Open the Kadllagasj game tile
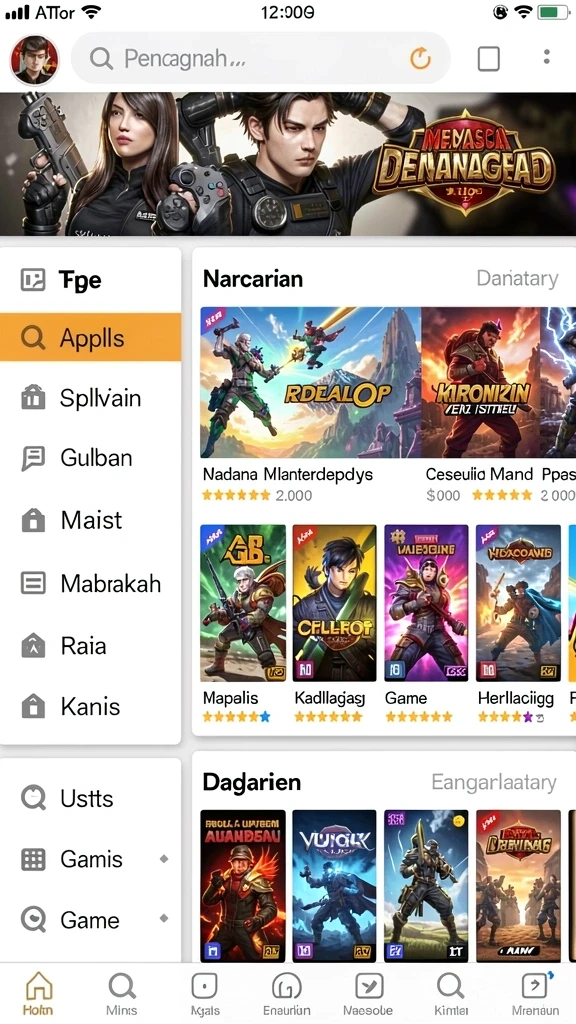Screen dimensions: 576x1024 pos(334,624)
